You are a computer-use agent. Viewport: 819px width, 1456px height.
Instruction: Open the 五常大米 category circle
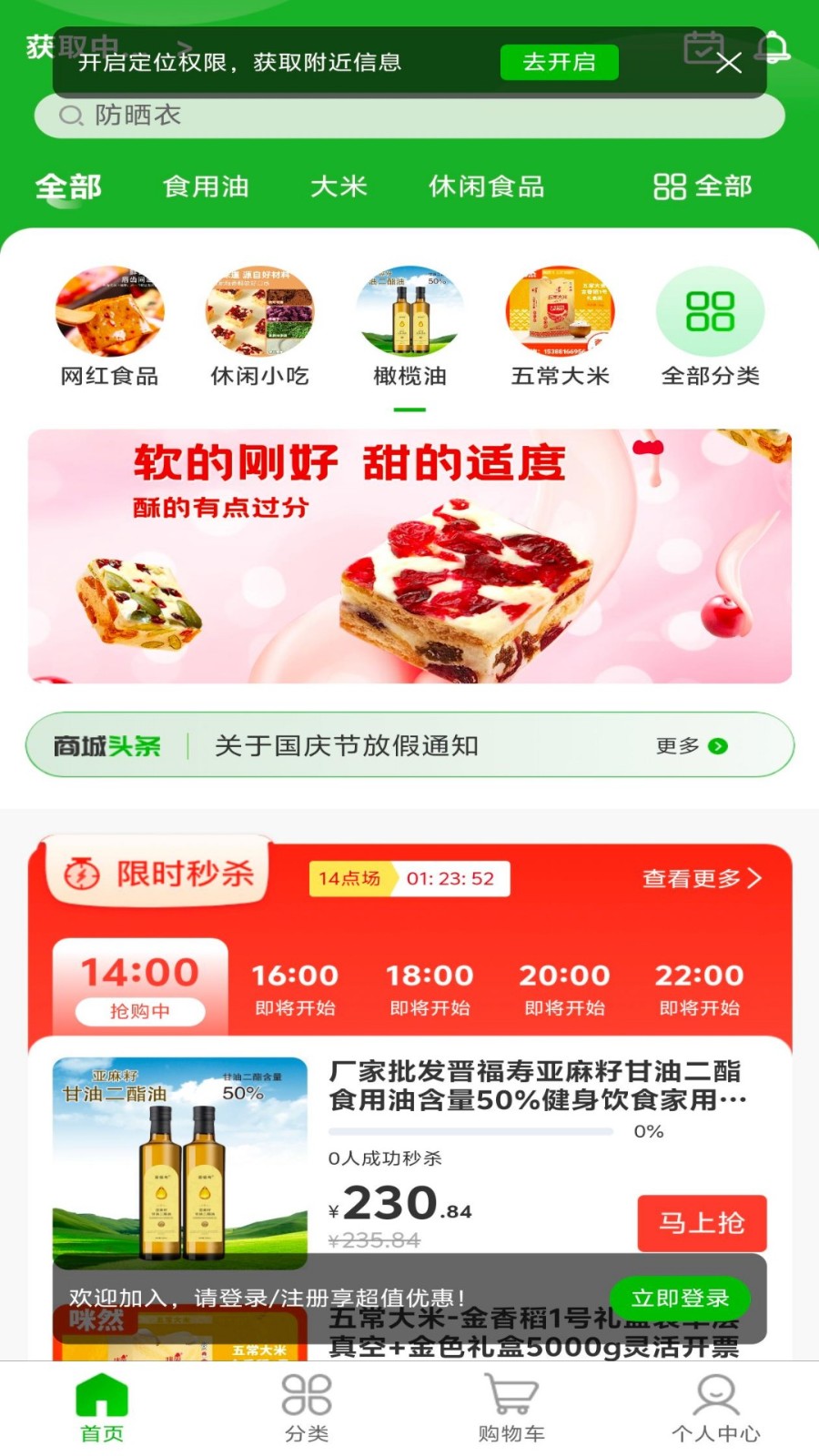click(561, 311)
